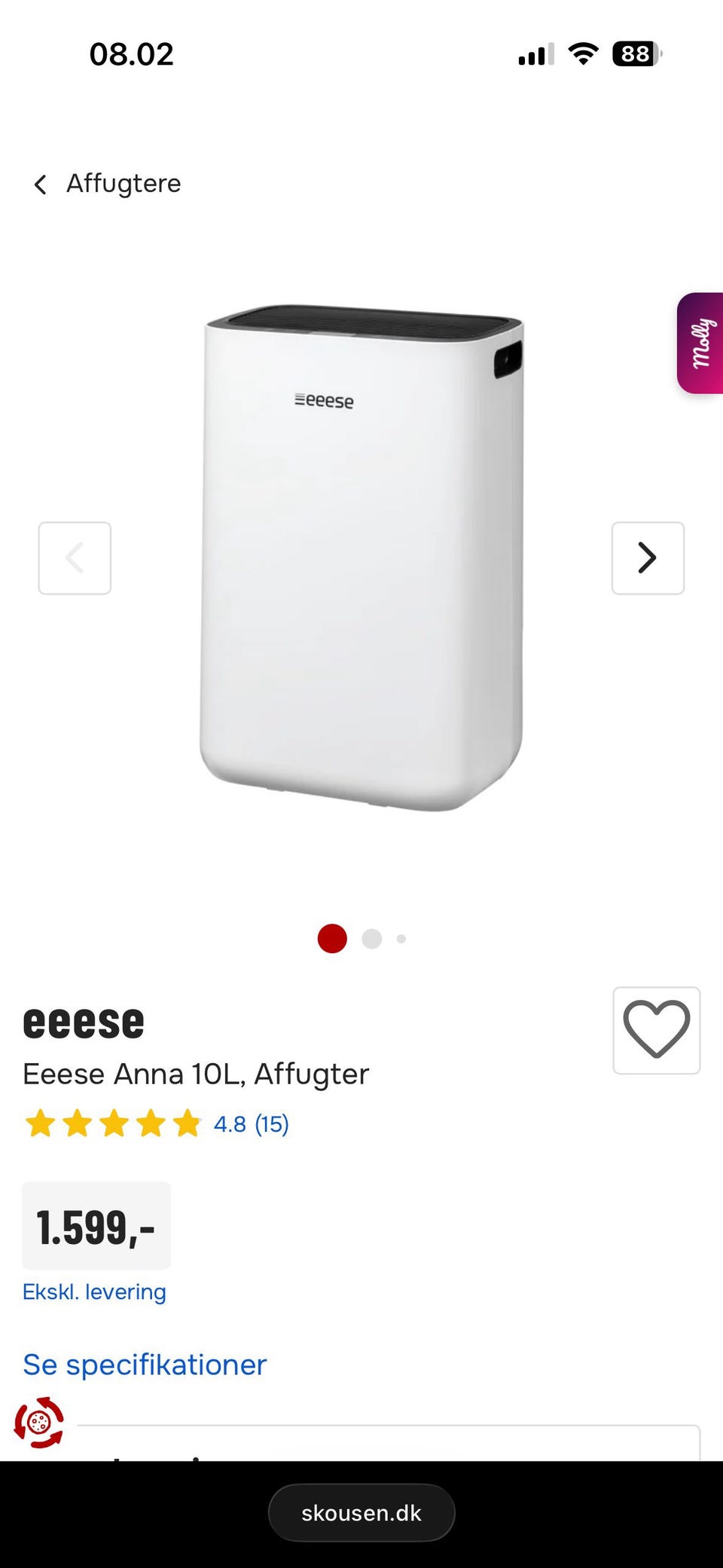This screenshot has height=1568, width=723.
Task: Go back to Affugtere category
Action: 107,184
